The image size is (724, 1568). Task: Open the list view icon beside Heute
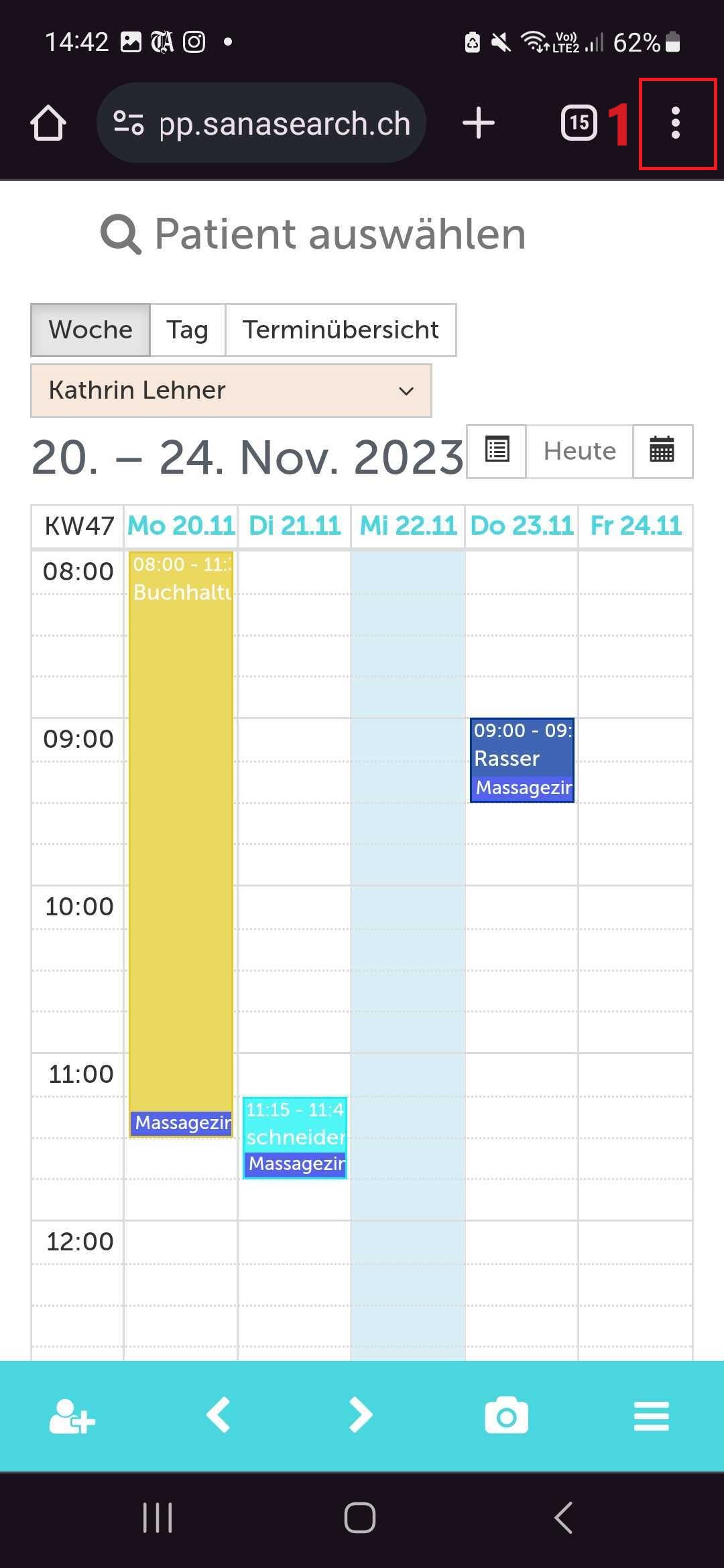497,451
